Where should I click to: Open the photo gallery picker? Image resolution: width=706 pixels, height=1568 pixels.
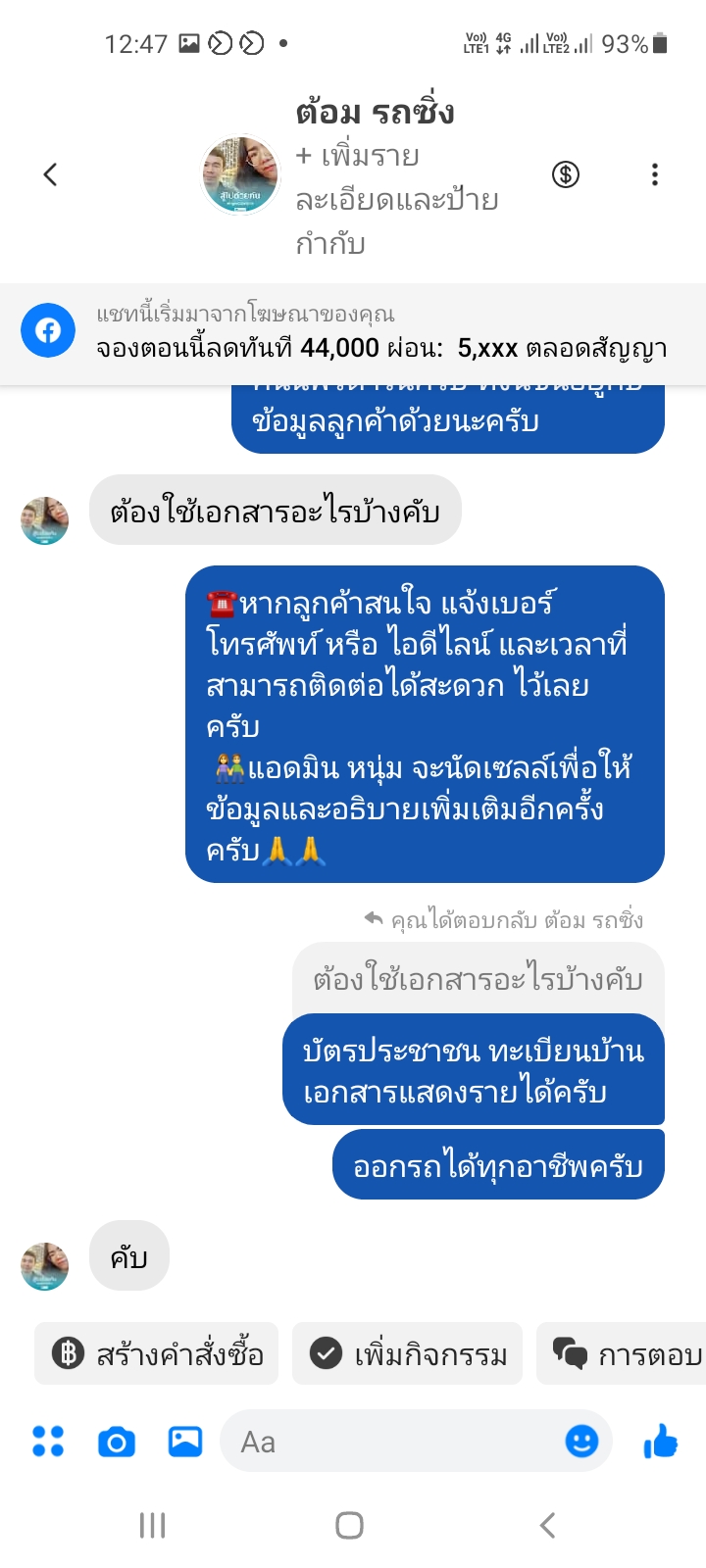[x=185, y=1442]
